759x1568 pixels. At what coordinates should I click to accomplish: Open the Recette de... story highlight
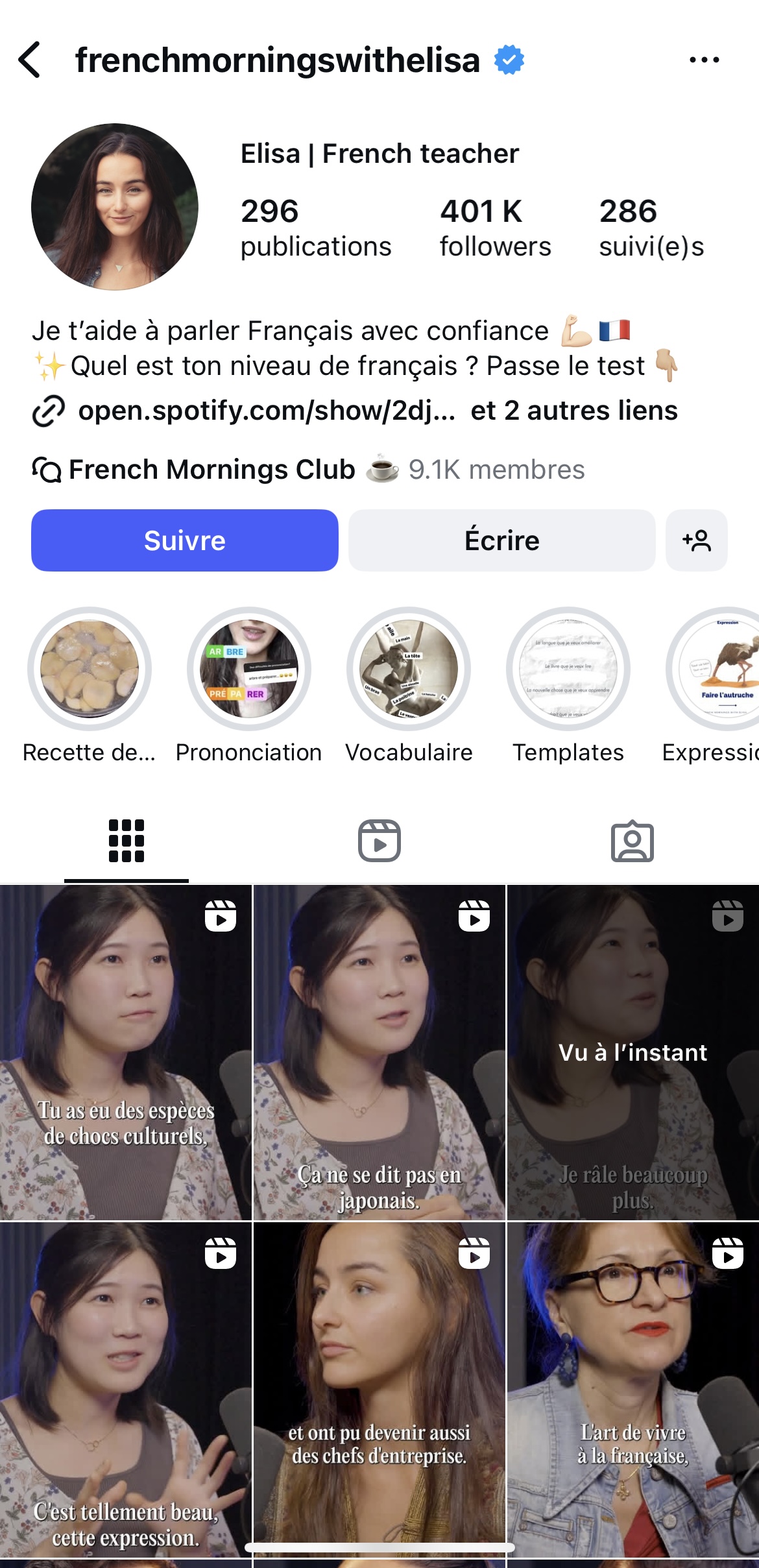[x=90, y=669]
